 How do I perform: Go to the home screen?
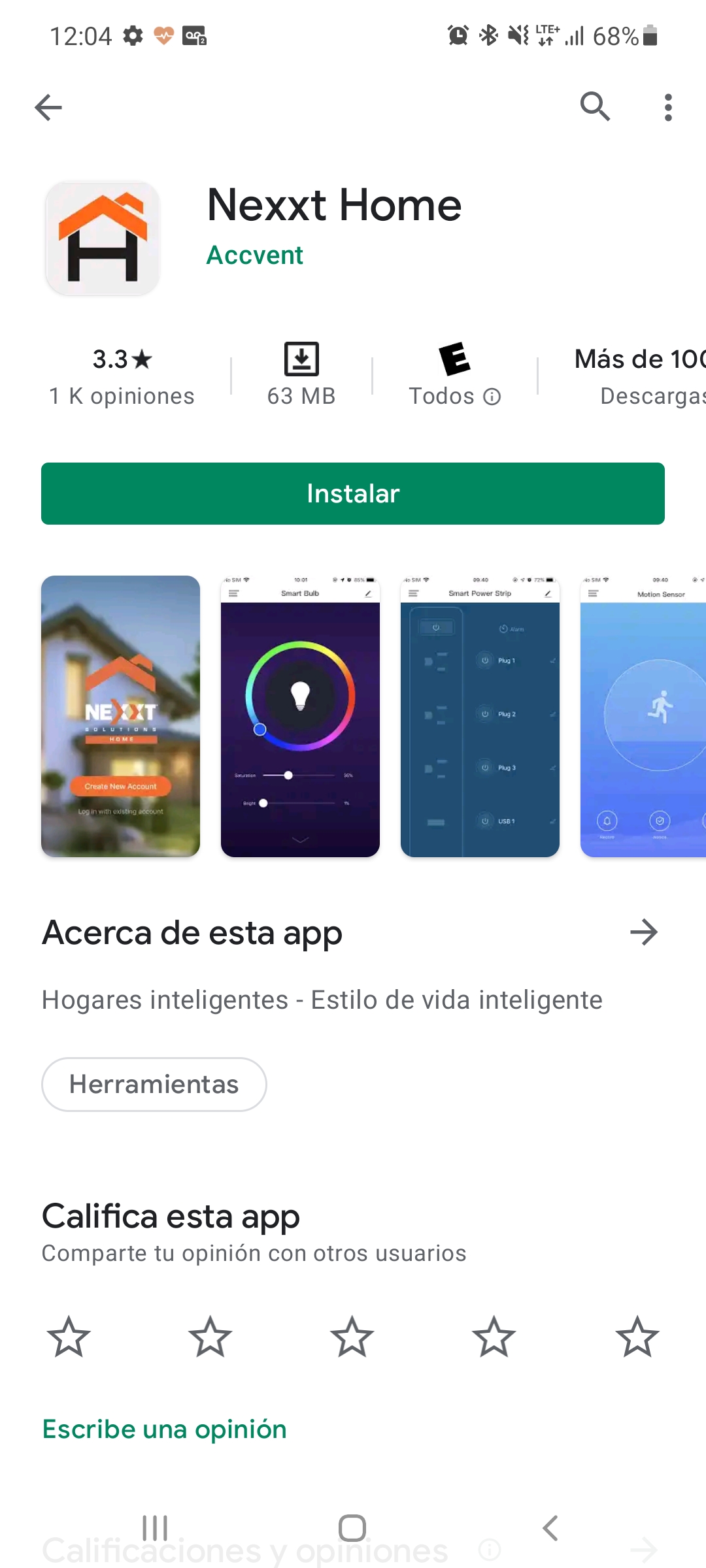[x=352, y=1528]
